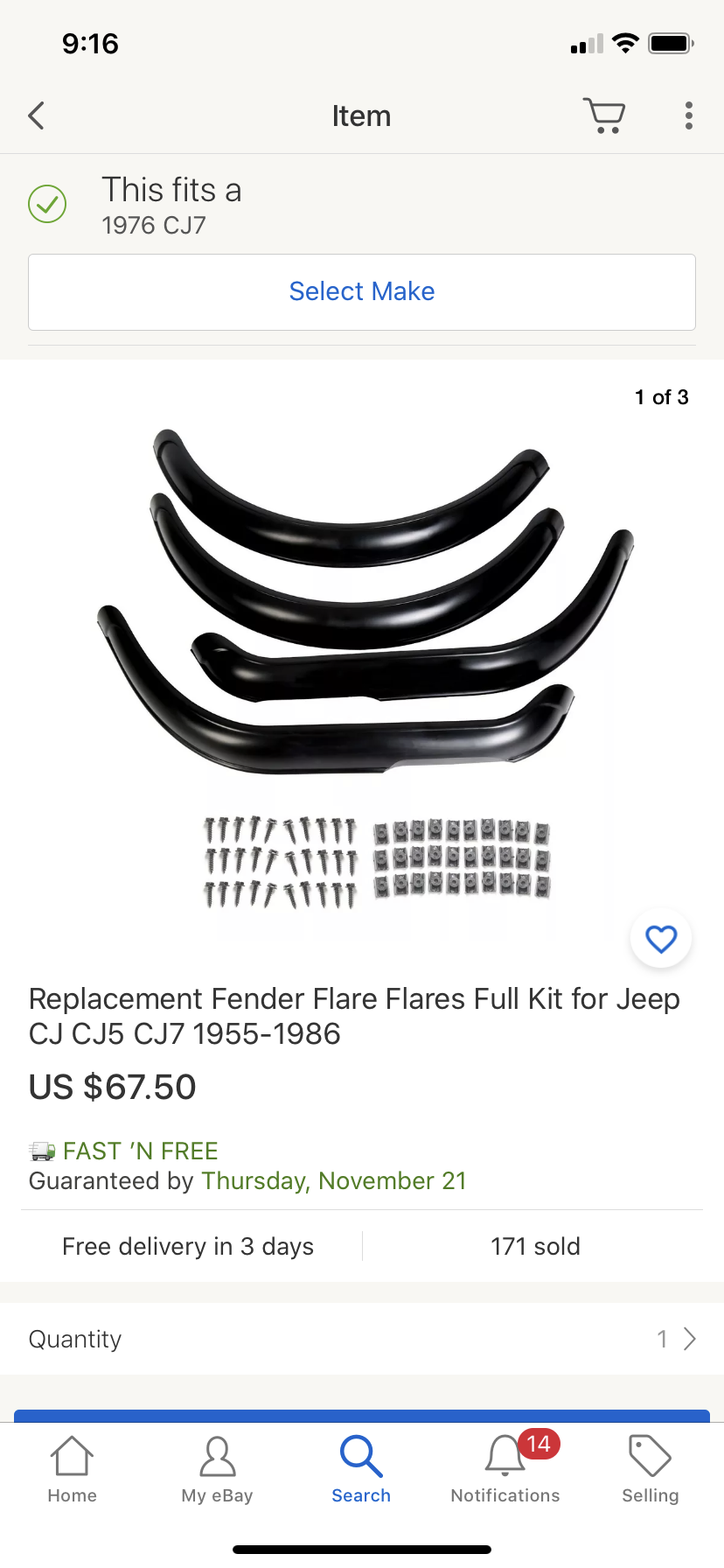Viewport: 724px width, 1568px height.
Task: Open the shopping cart
Action: click(603, 115)
